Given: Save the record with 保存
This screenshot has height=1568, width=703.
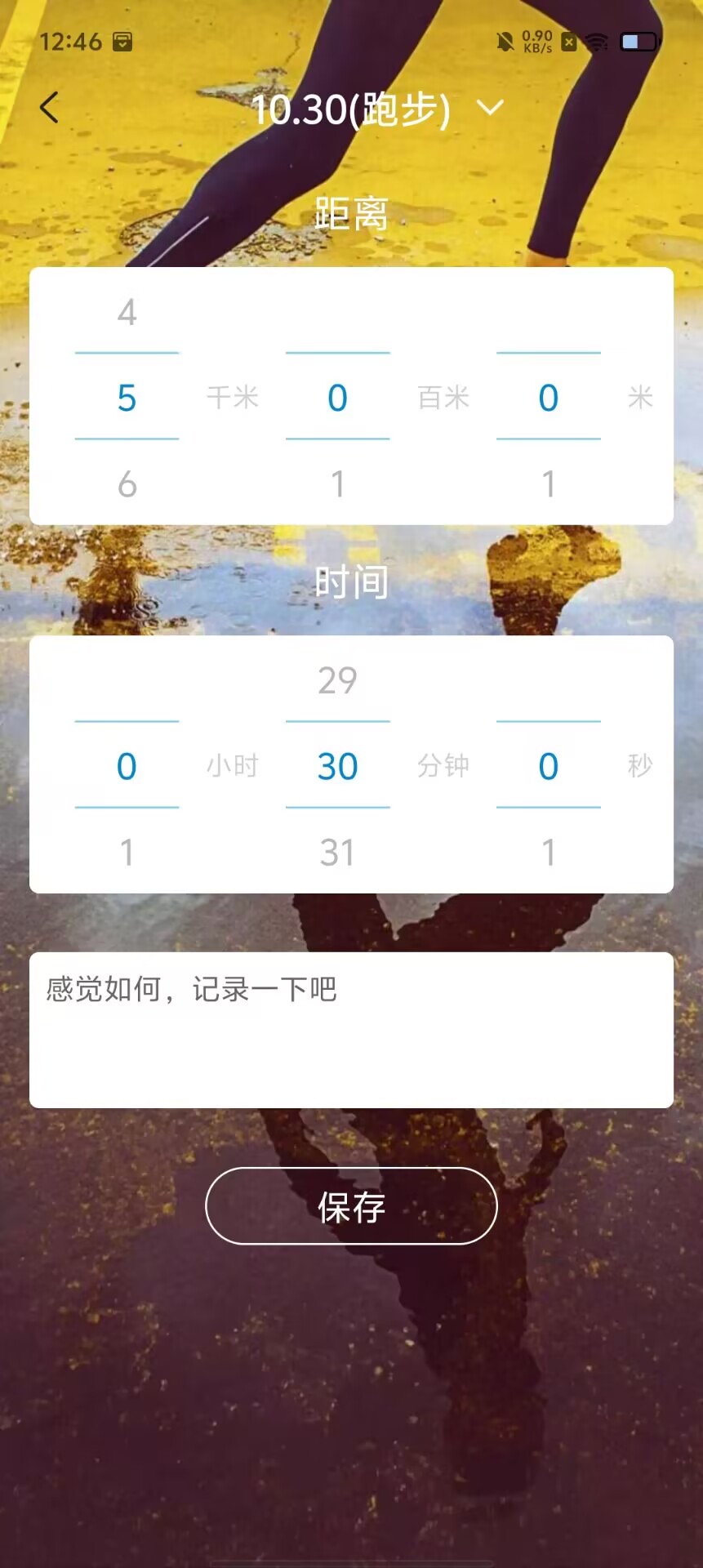Looking at the screenshot, I should click(351, 1205).
